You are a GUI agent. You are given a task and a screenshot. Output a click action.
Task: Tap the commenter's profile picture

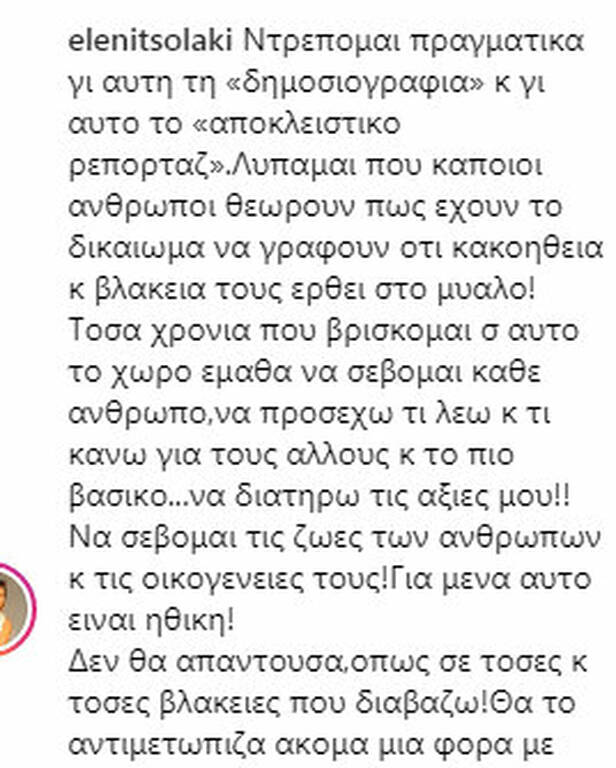pos(9,611)
